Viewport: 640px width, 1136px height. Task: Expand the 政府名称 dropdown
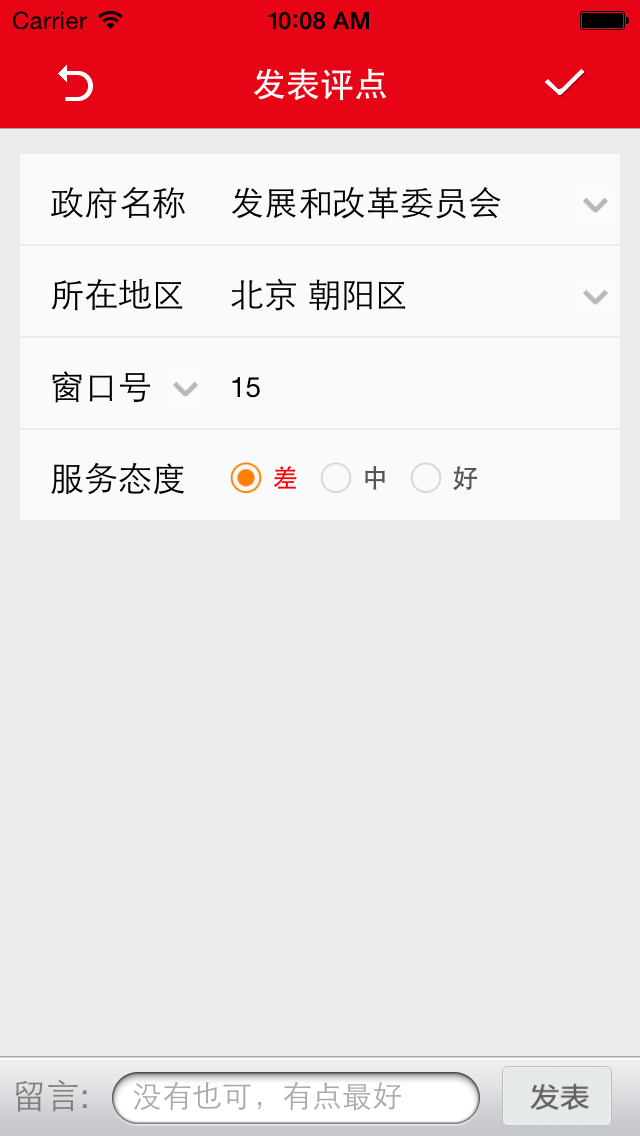click(595, 205)
